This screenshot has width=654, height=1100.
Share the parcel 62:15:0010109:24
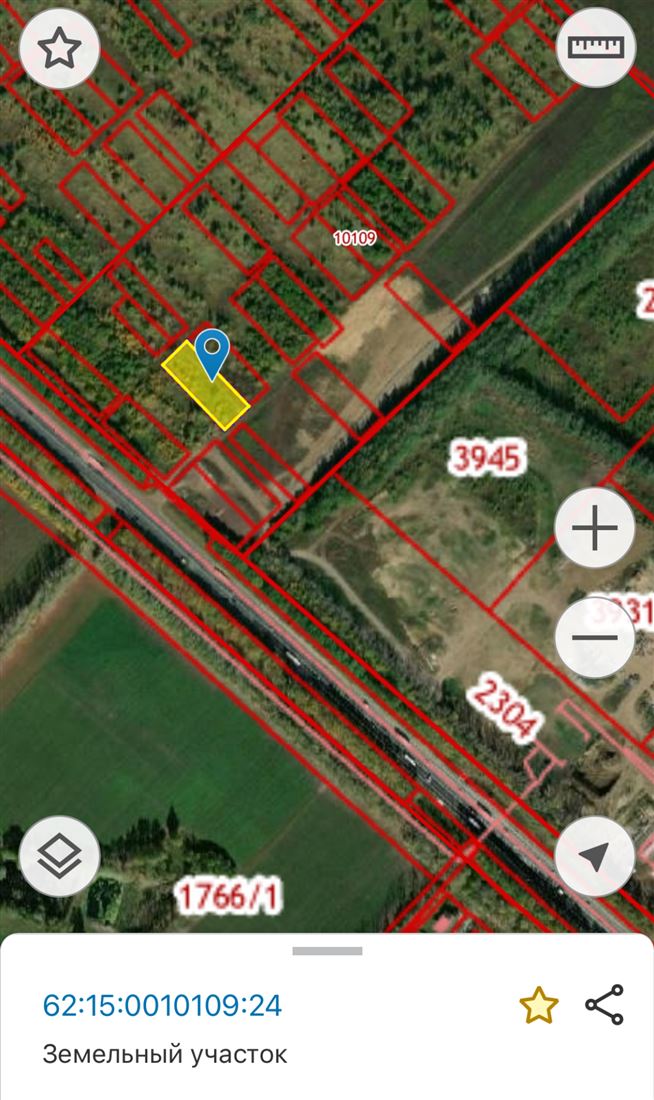pos(604,1005)
